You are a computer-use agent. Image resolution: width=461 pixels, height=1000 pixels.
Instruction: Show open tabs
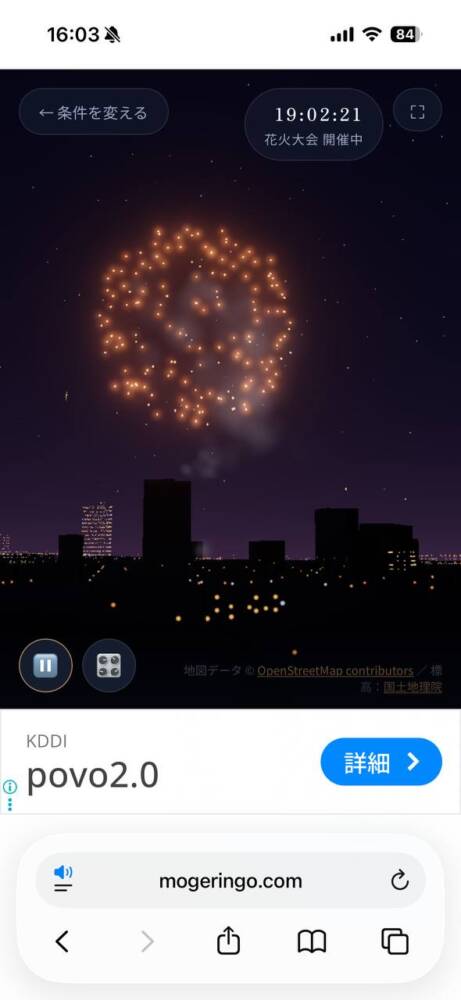pyautogui.click(x=395, y=941)
